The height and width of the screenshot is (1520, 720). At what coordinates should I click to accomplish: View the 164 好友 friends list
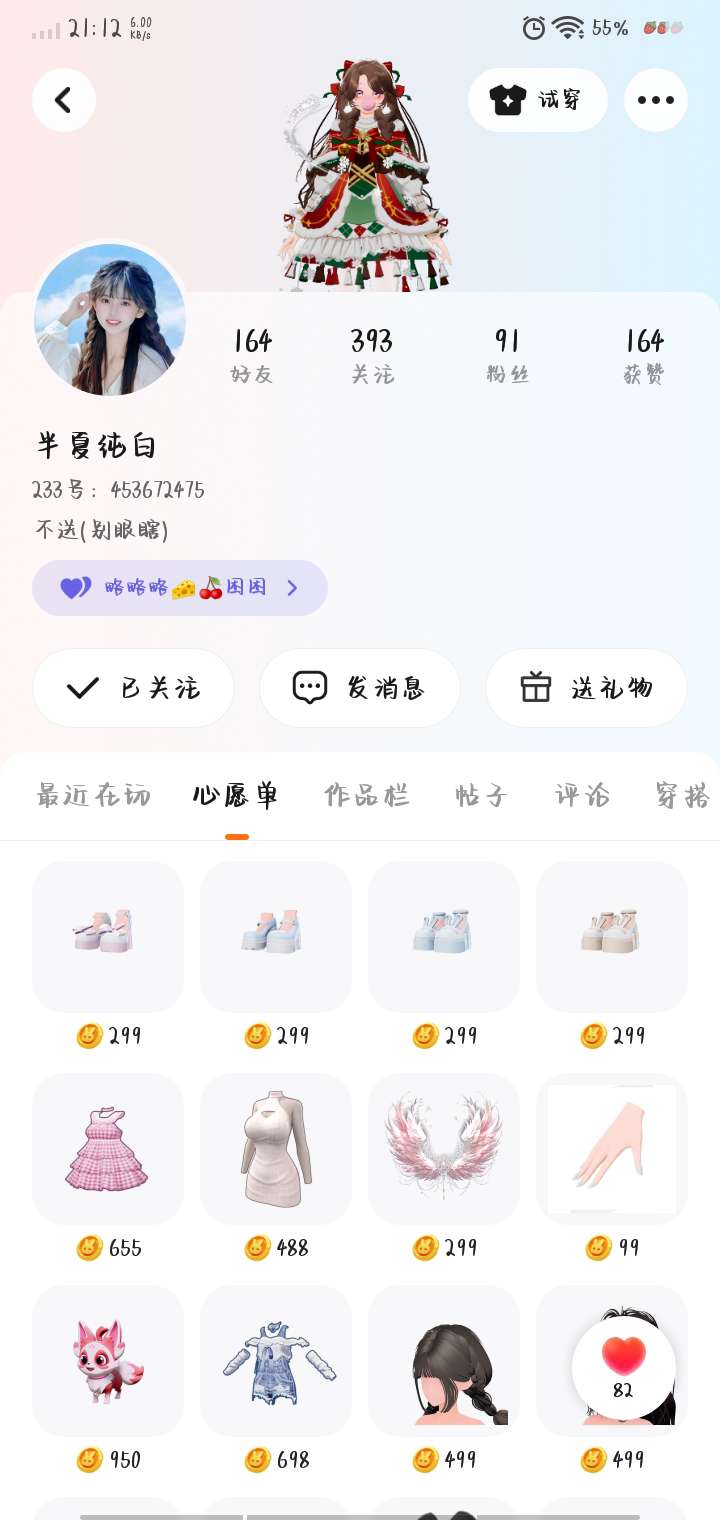252,356
